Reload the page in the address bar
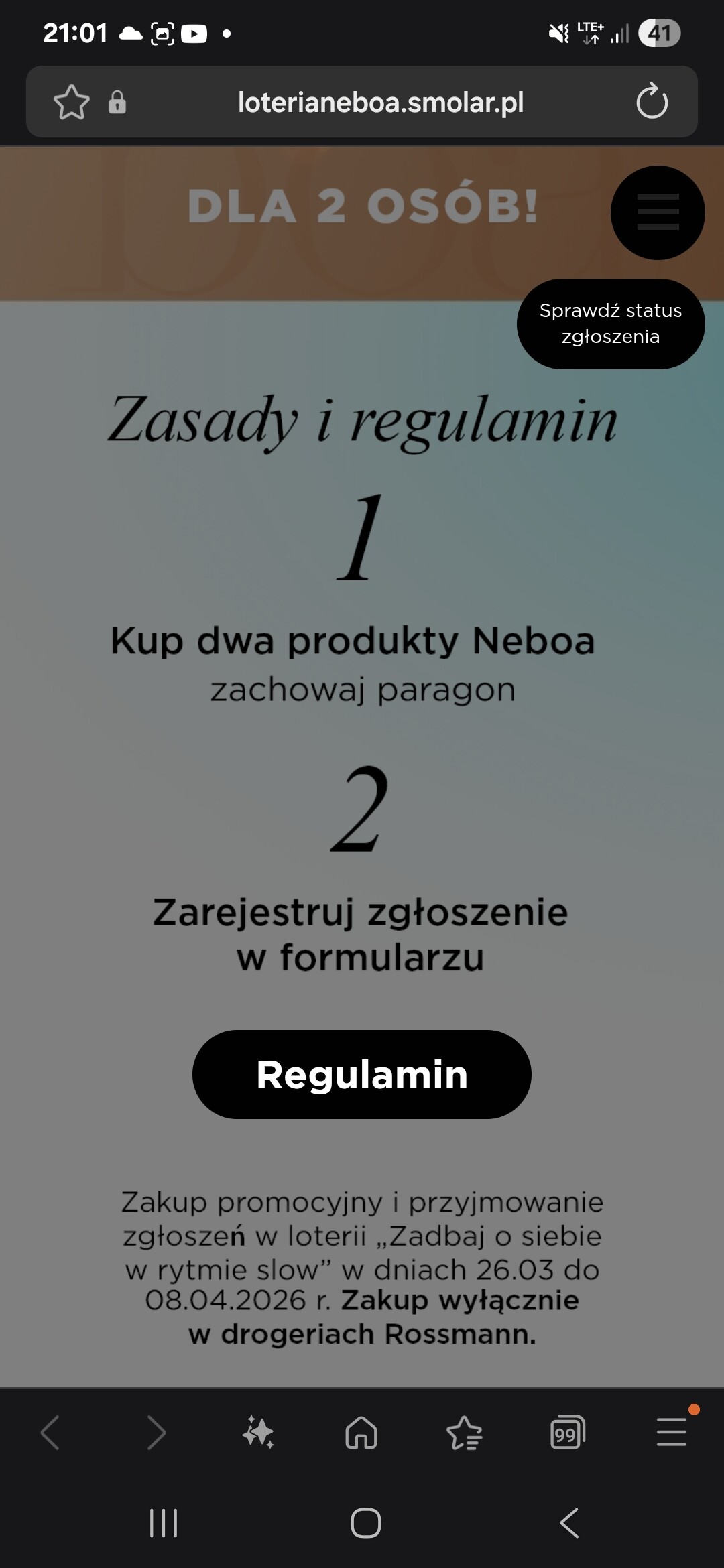The height and width of the screenshot is (1568, 724). tap(652, 102)
